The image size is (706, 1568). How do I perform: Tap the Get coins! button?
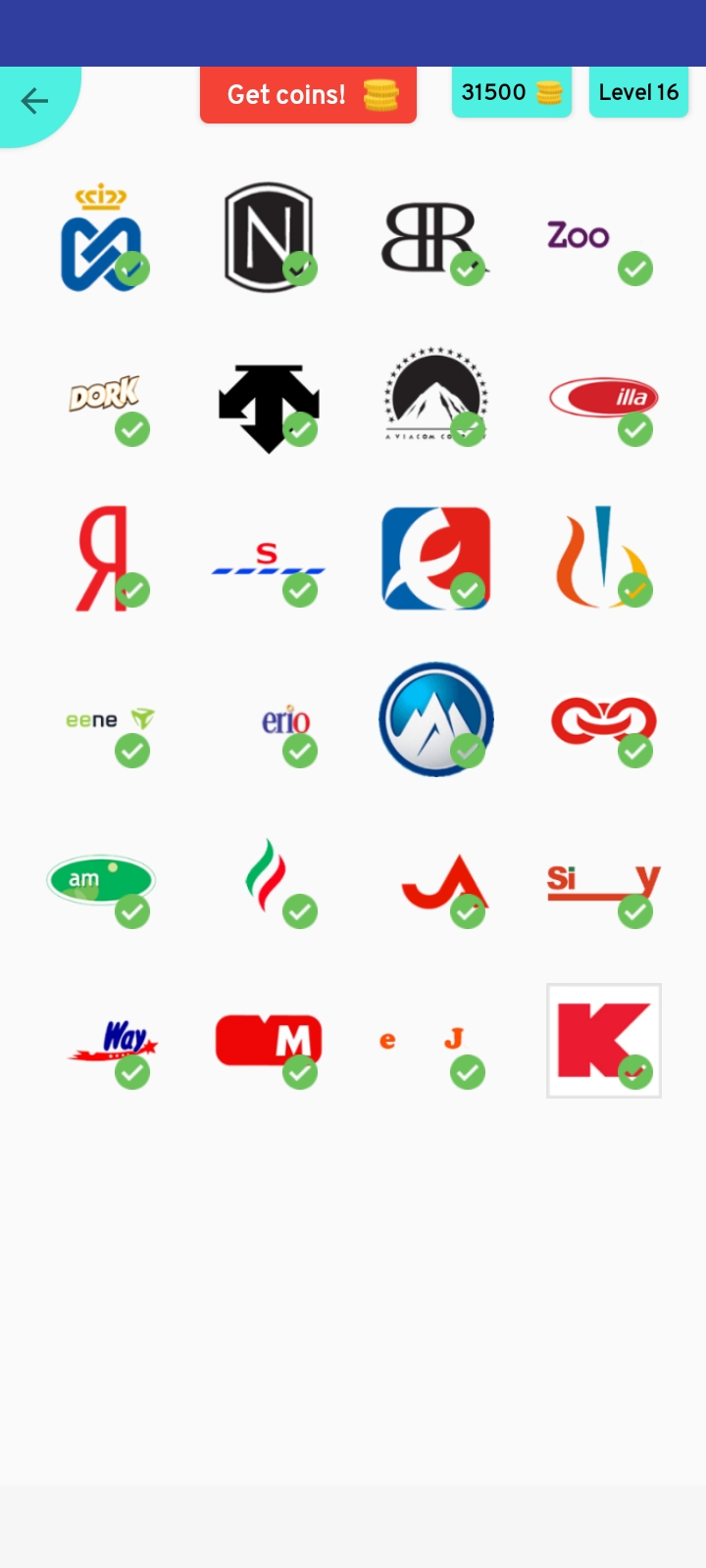(x=308, y=95)
